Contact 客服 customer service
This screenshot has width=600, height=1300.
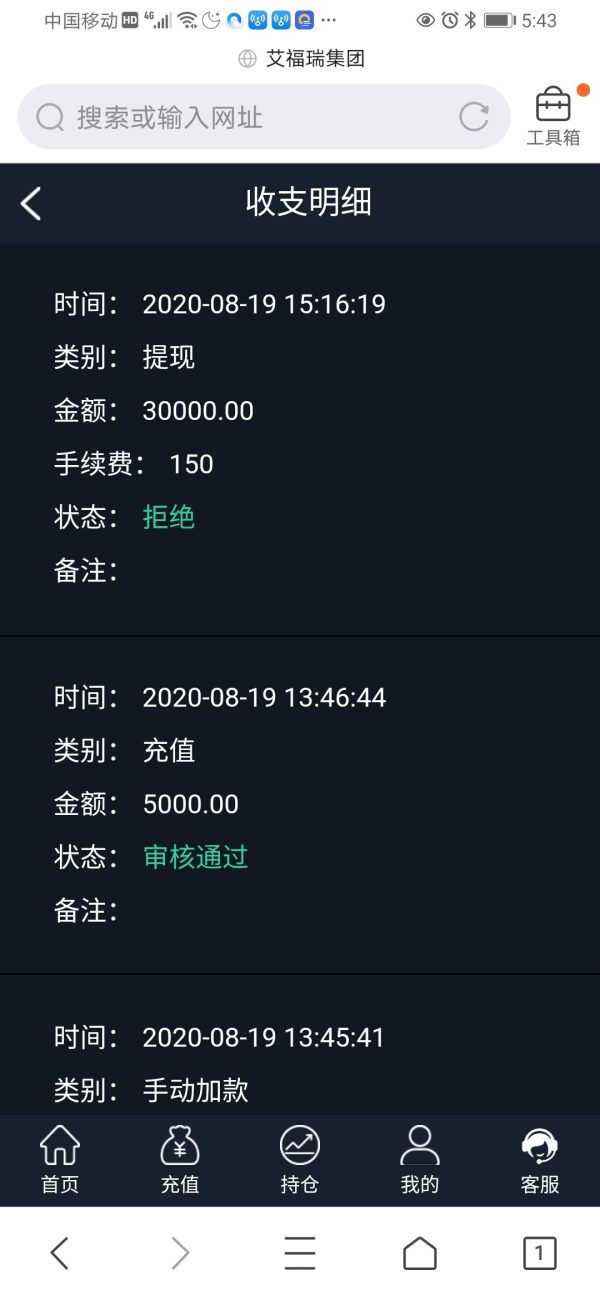pyautogui.click(x=540, y=1160)
